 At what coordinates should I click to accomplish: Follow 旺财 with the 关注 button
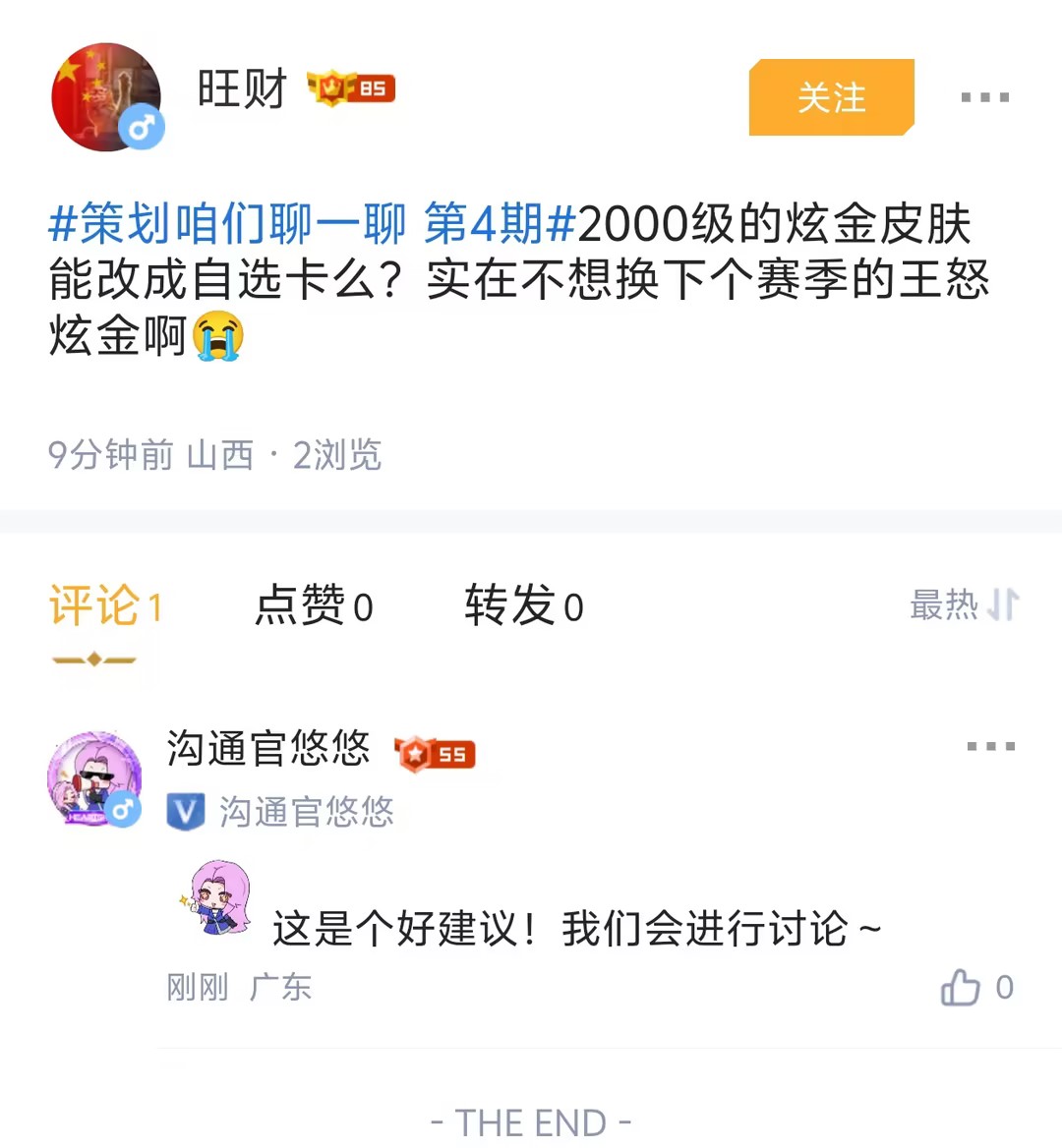831,97
